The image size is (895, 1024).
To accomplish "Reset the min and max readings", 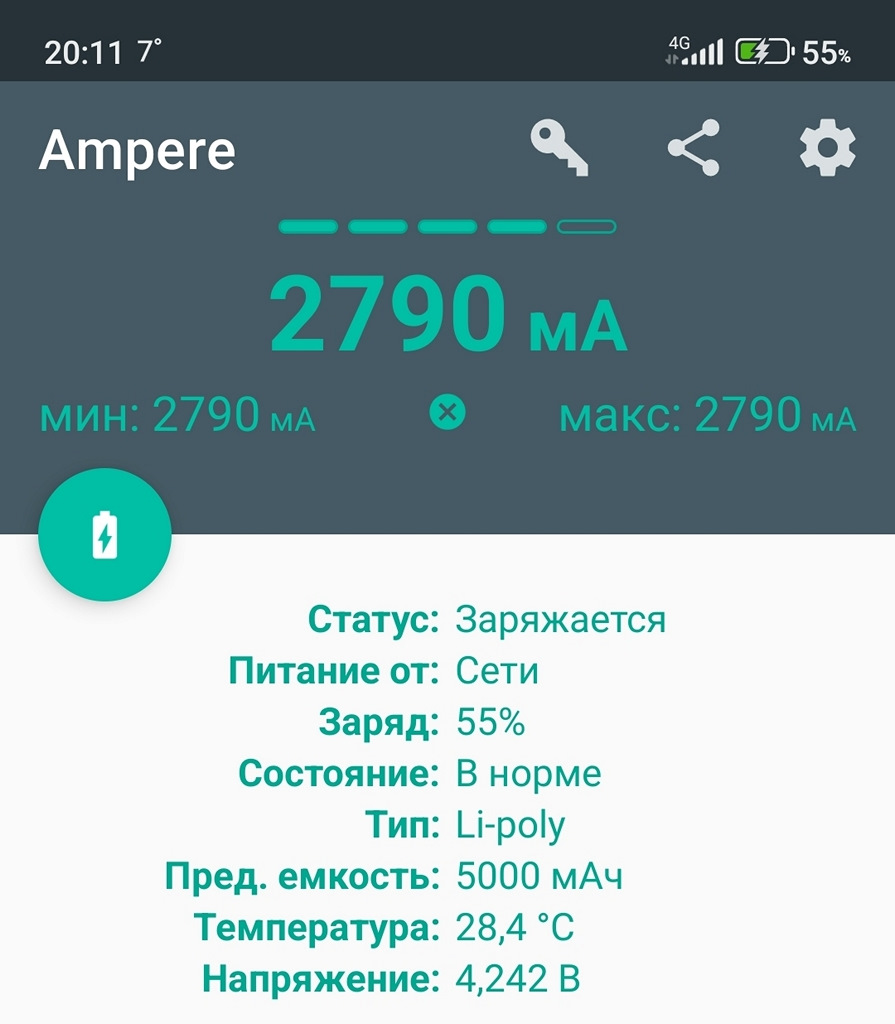I will point(448,412).
